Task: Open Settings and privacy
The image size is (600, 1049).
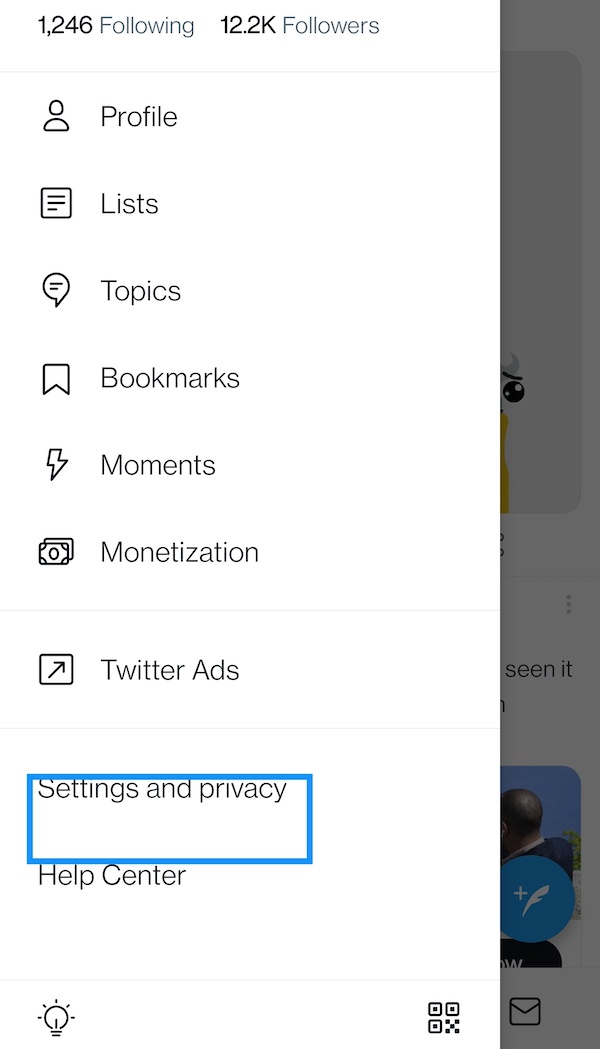Action: click(162, 789)
